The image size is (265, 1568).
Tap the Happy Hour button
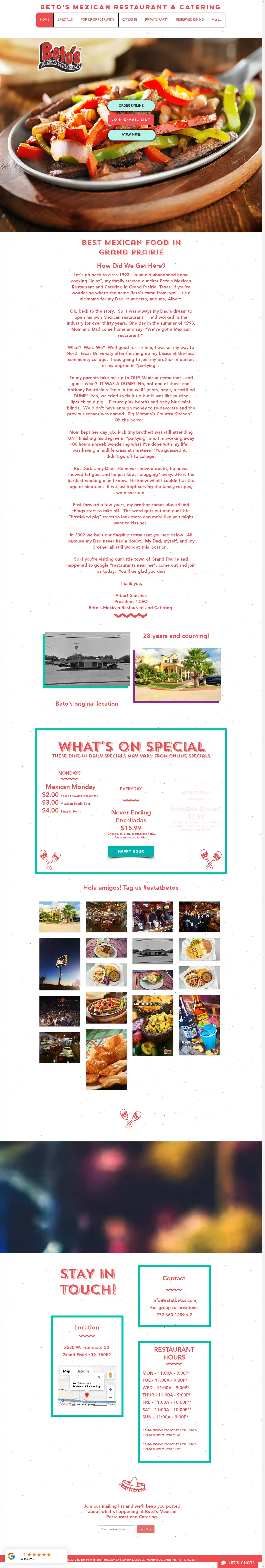pos(131,851)
